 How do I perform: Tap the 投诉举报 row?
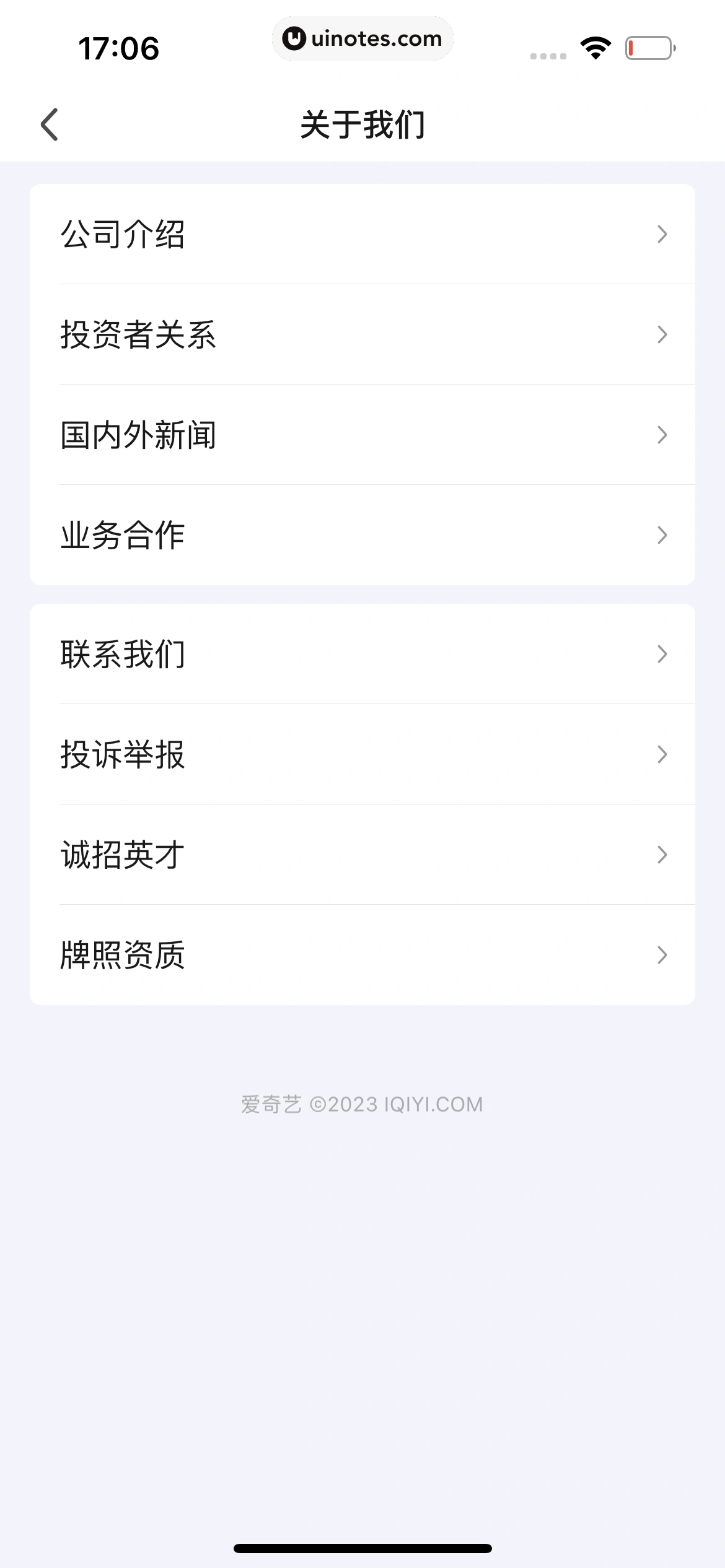(362, 755)
